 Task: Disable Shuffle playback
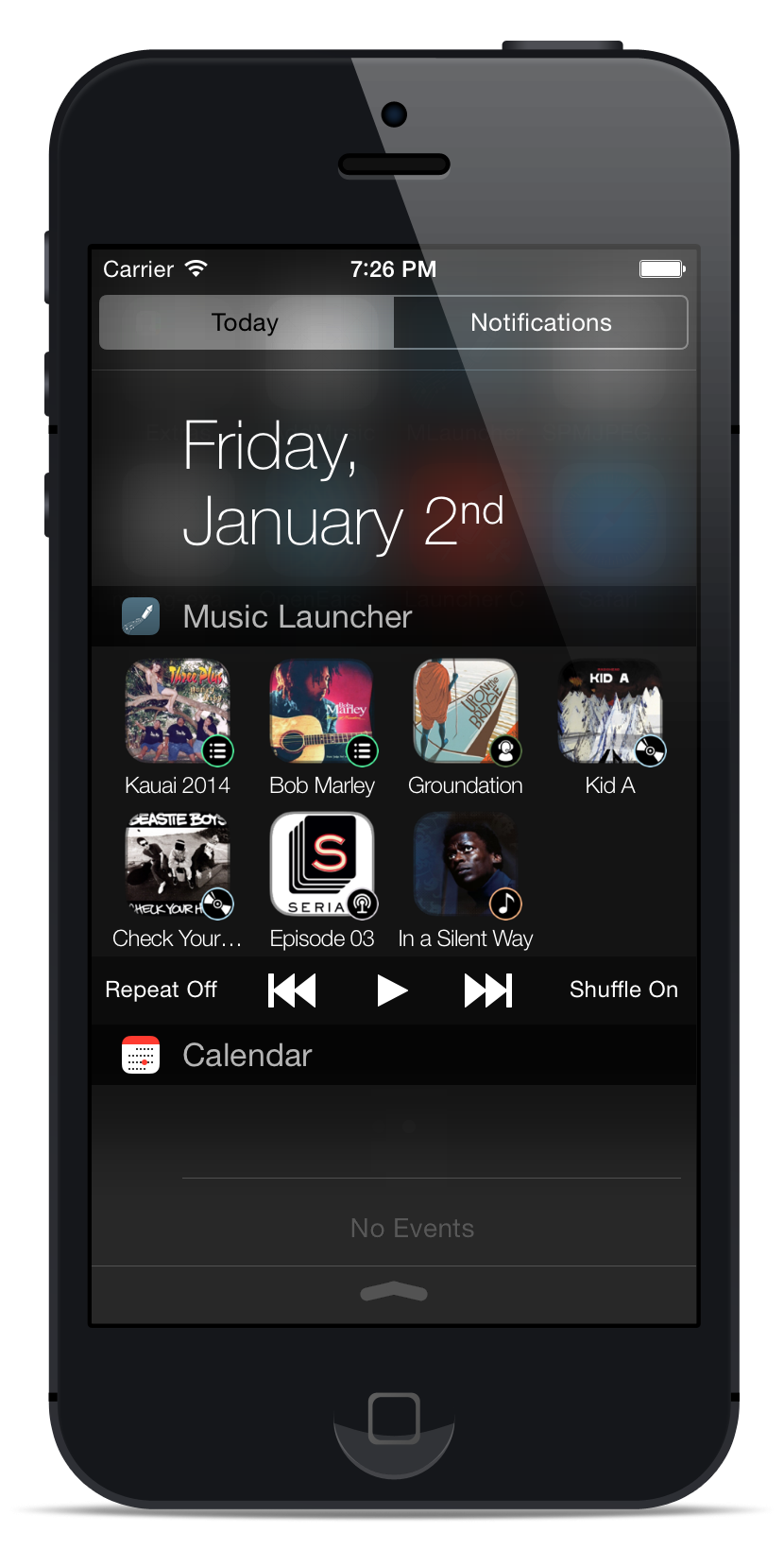pos(623,990)
